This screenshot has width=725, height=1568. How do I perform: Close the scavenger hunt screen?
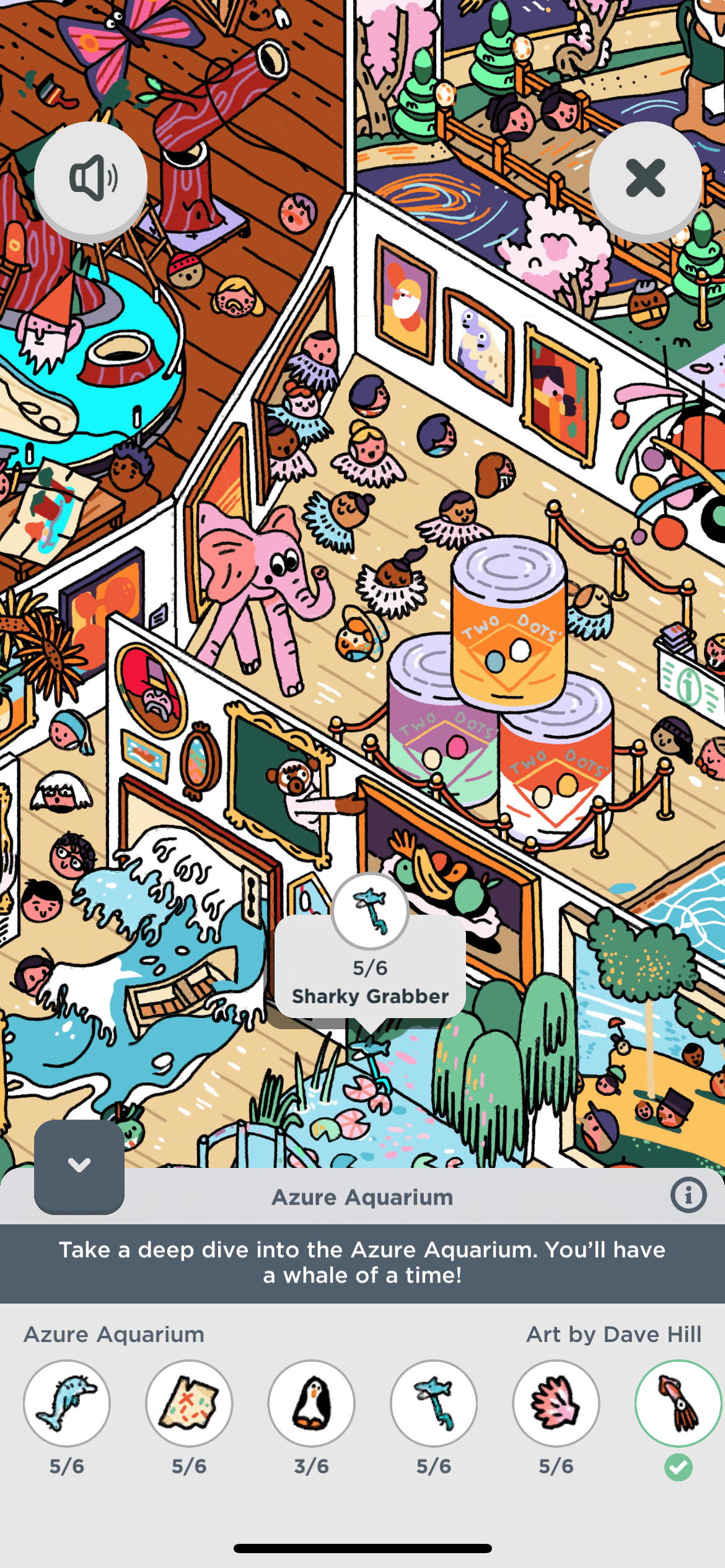645,178
